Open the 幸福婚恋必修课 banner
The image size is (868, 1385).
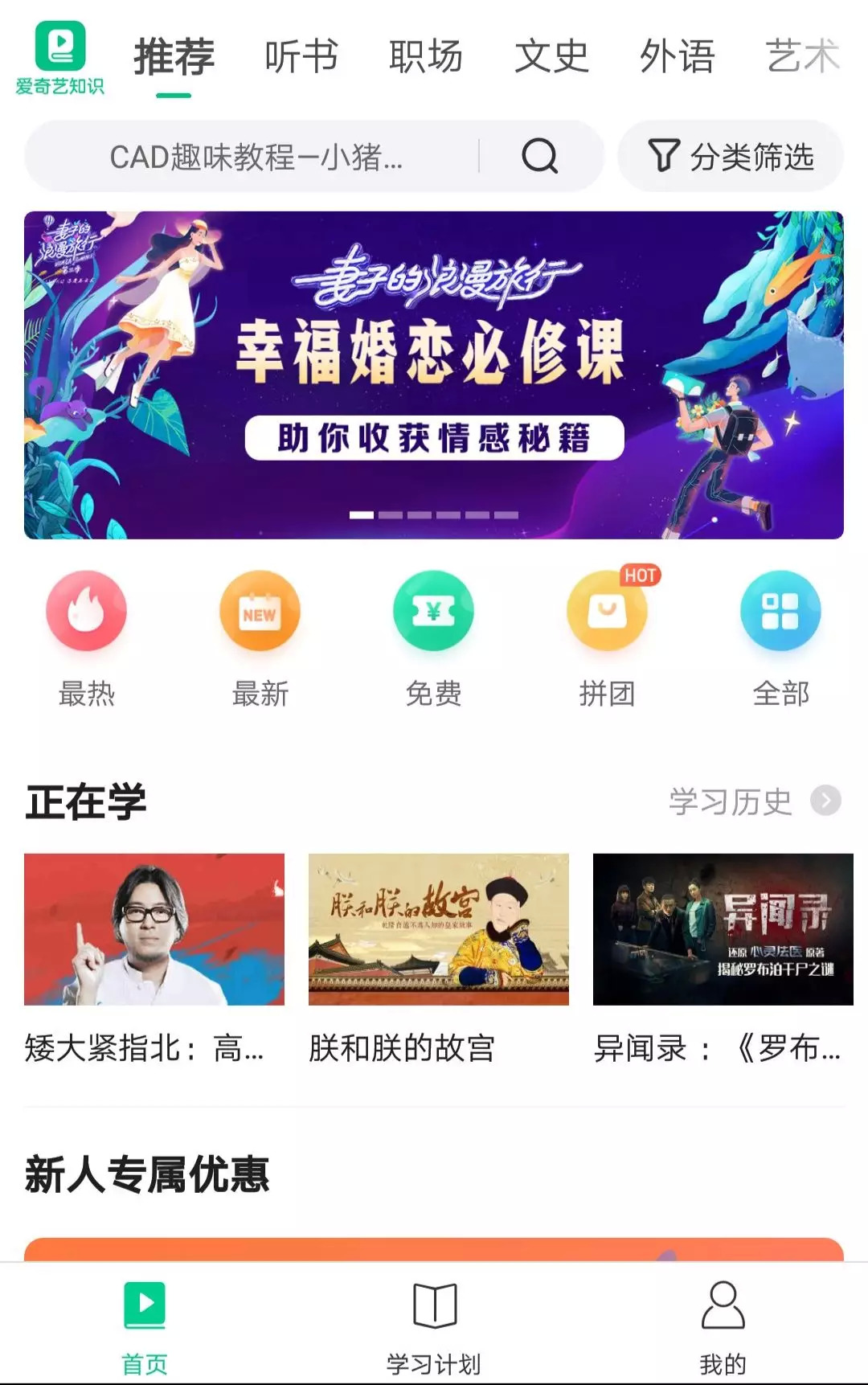click(434, 375)
